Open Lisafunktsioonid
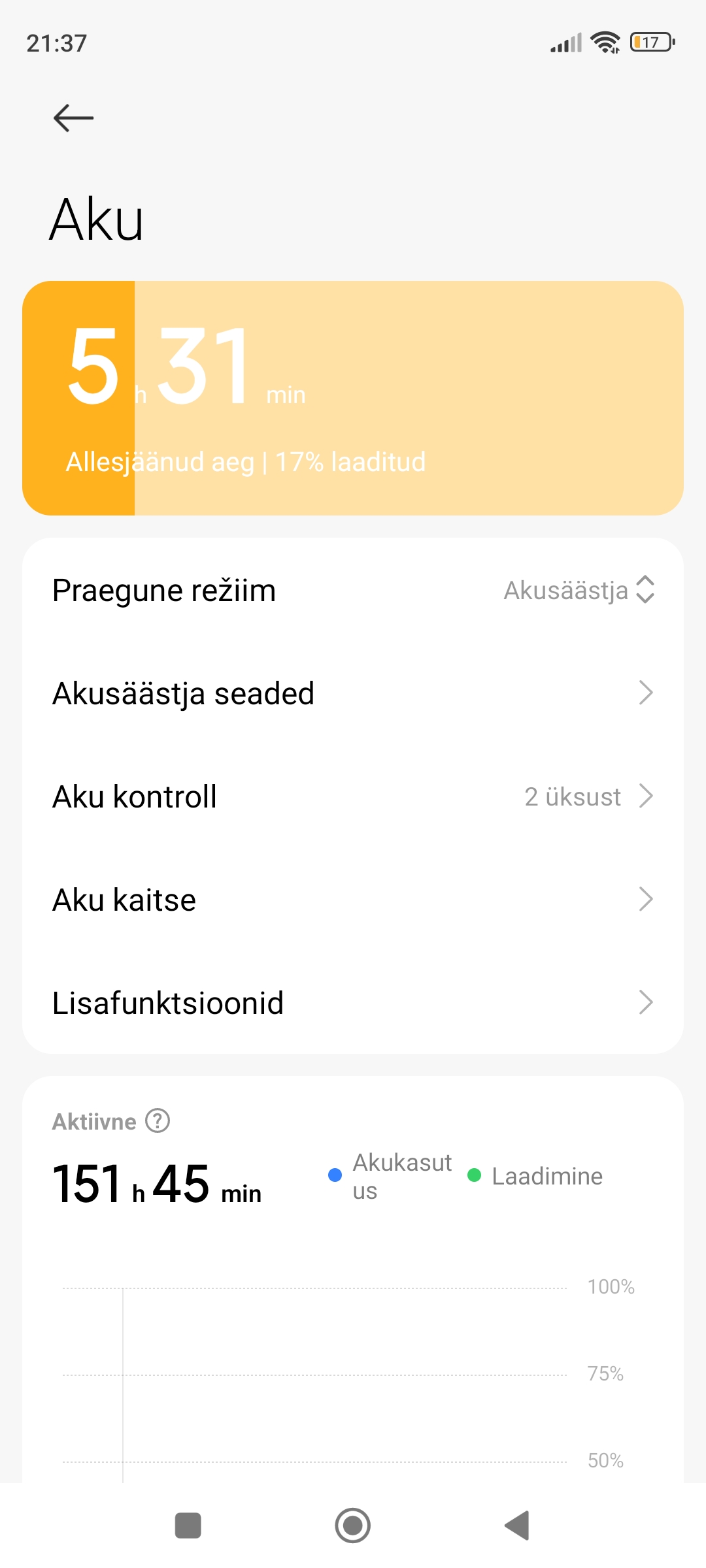The width and height of the screenshot is (706, 1568). [353, 1003]
